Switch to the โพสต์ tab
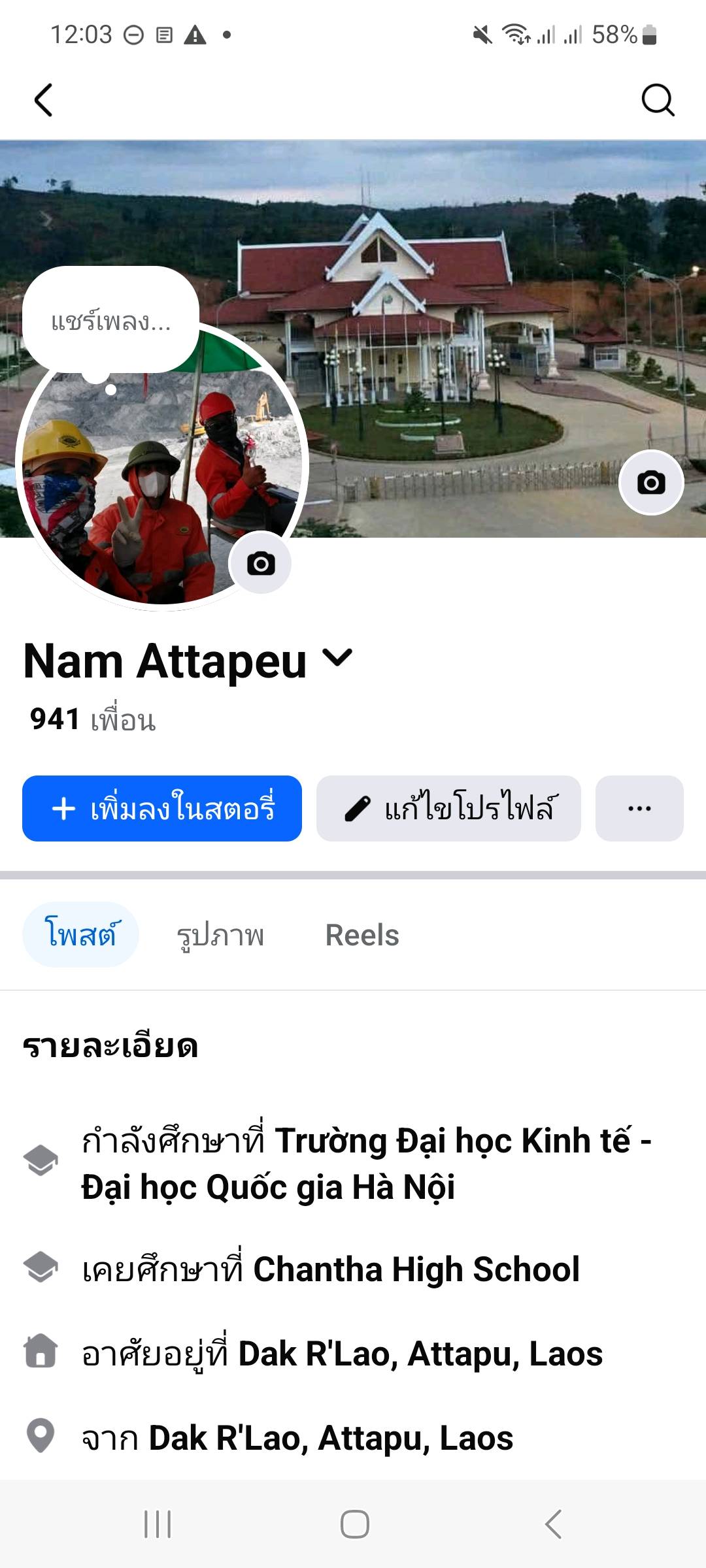Viewport: 706px width, 1568px height. click(x=80, y=934)
